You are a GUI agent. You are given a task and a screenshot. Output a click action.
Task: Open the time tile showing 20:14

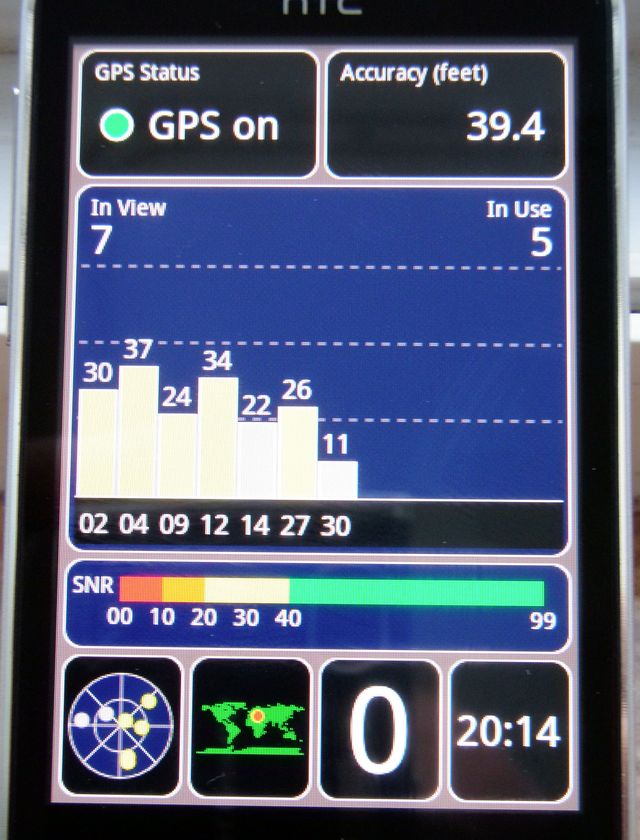[508, 731]
